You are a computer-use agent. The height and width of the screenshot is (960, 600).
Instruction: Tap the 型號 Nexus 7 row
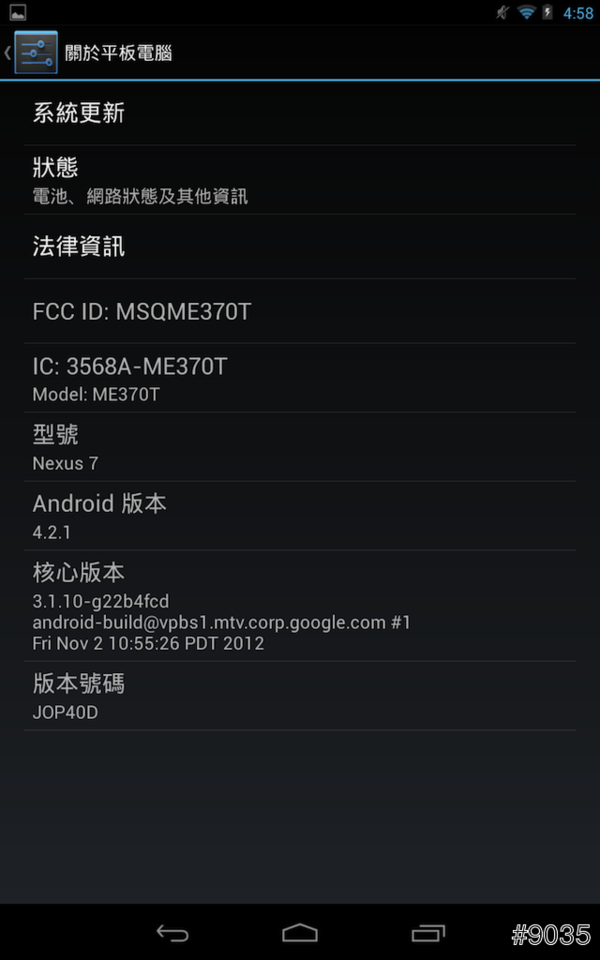point(300,447)
